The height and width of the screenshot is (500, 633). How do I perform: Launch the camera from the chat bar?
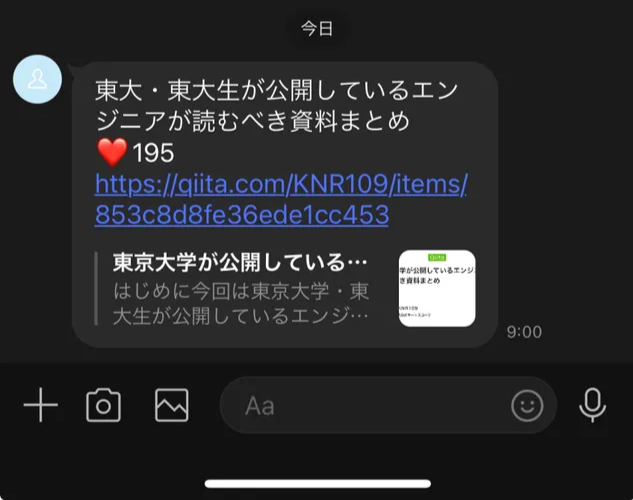click(x=103, y=405)
